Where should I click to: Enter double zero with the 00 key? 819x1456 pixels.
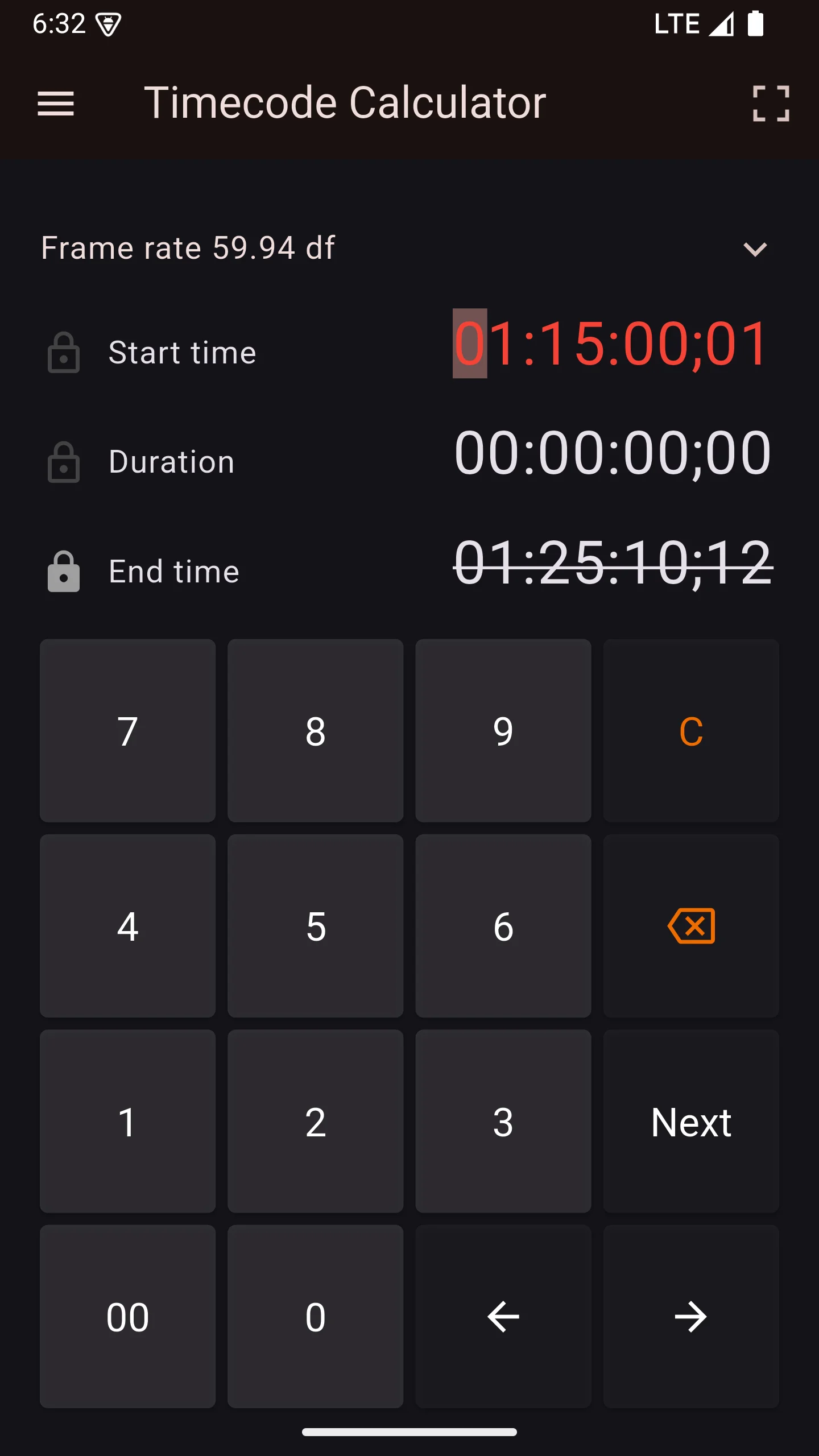pos(127,1317)
